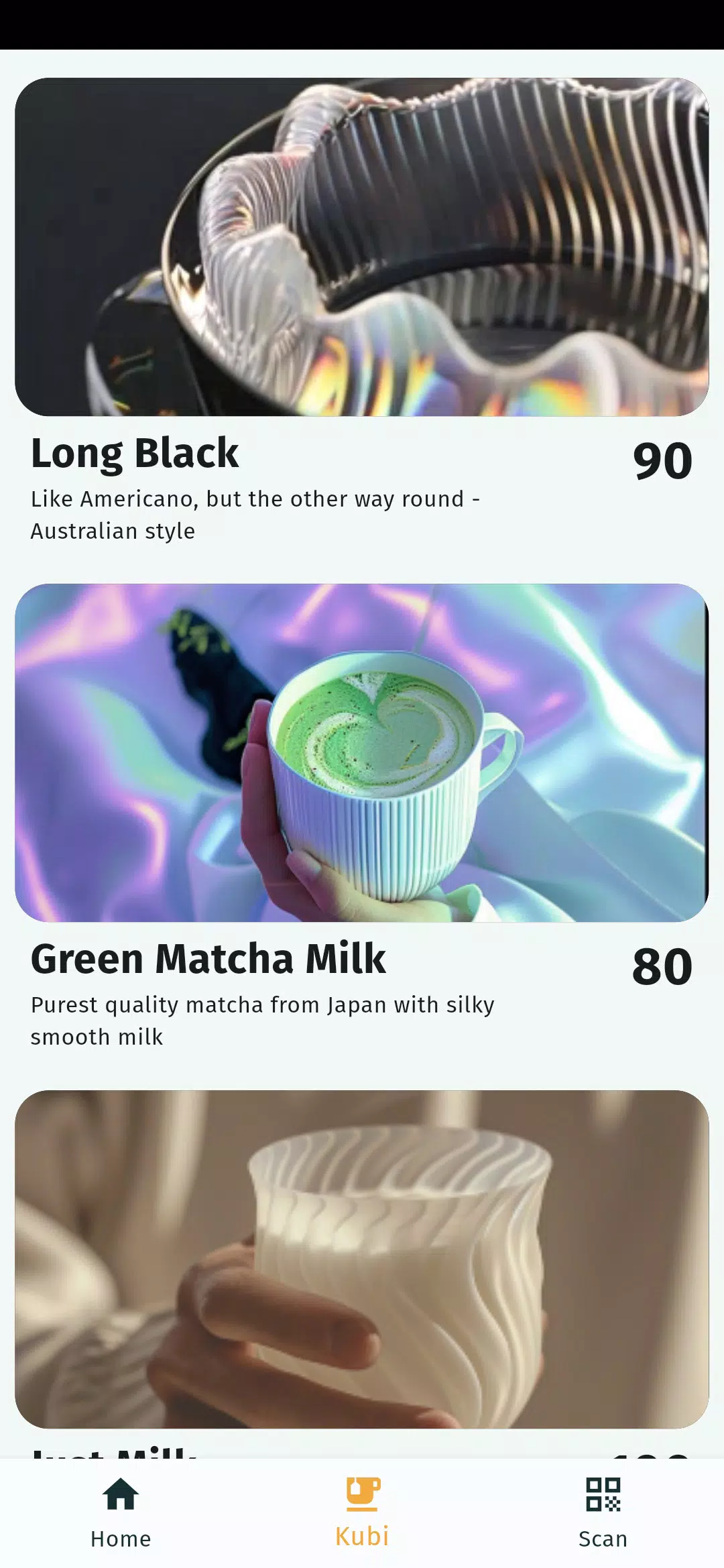The height and width of the screenshot is (1568, 724).
Task: Open the Scan tab
Action: (x=603, y=1513)
